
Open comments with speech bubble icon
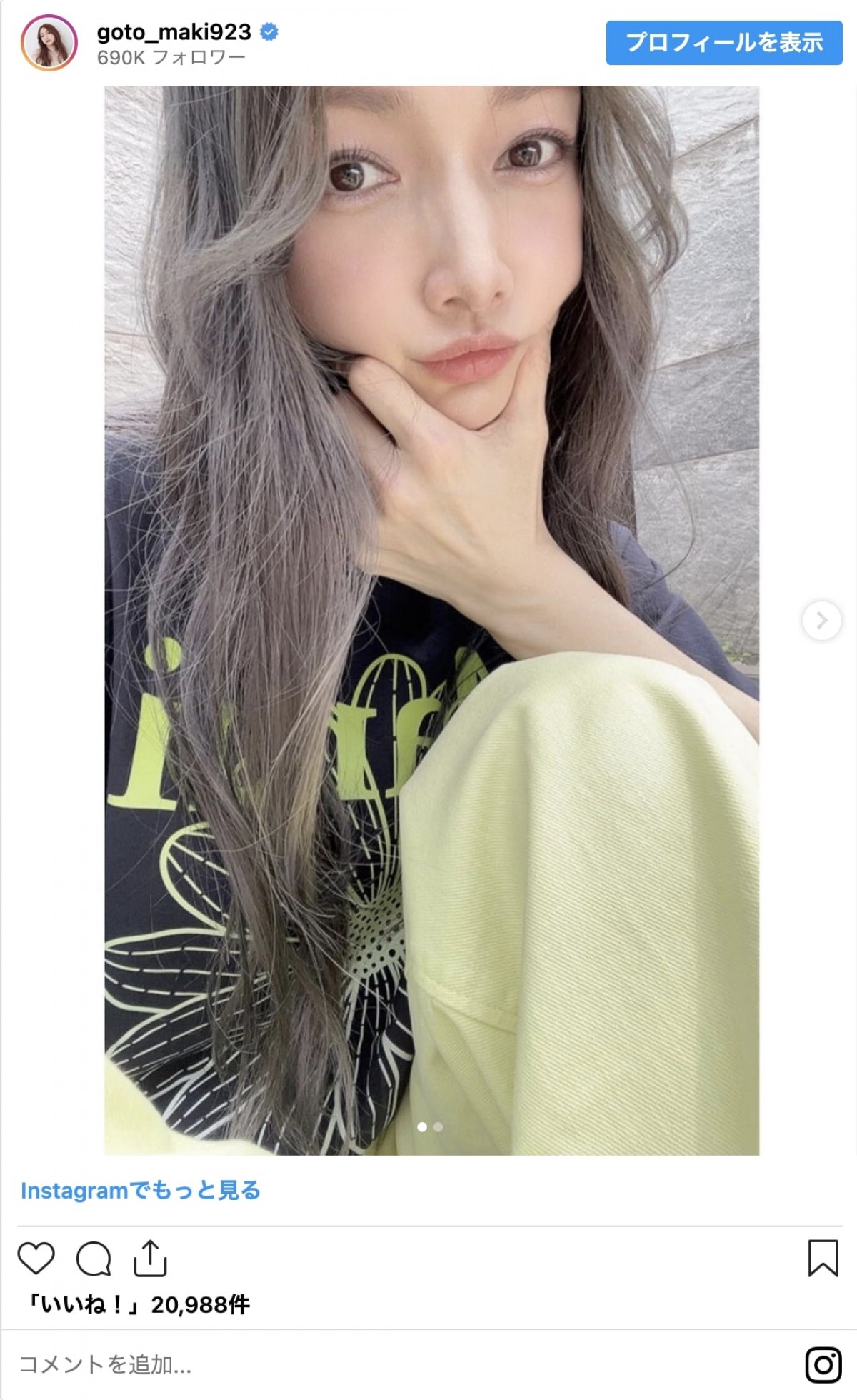coord(94,1258)
